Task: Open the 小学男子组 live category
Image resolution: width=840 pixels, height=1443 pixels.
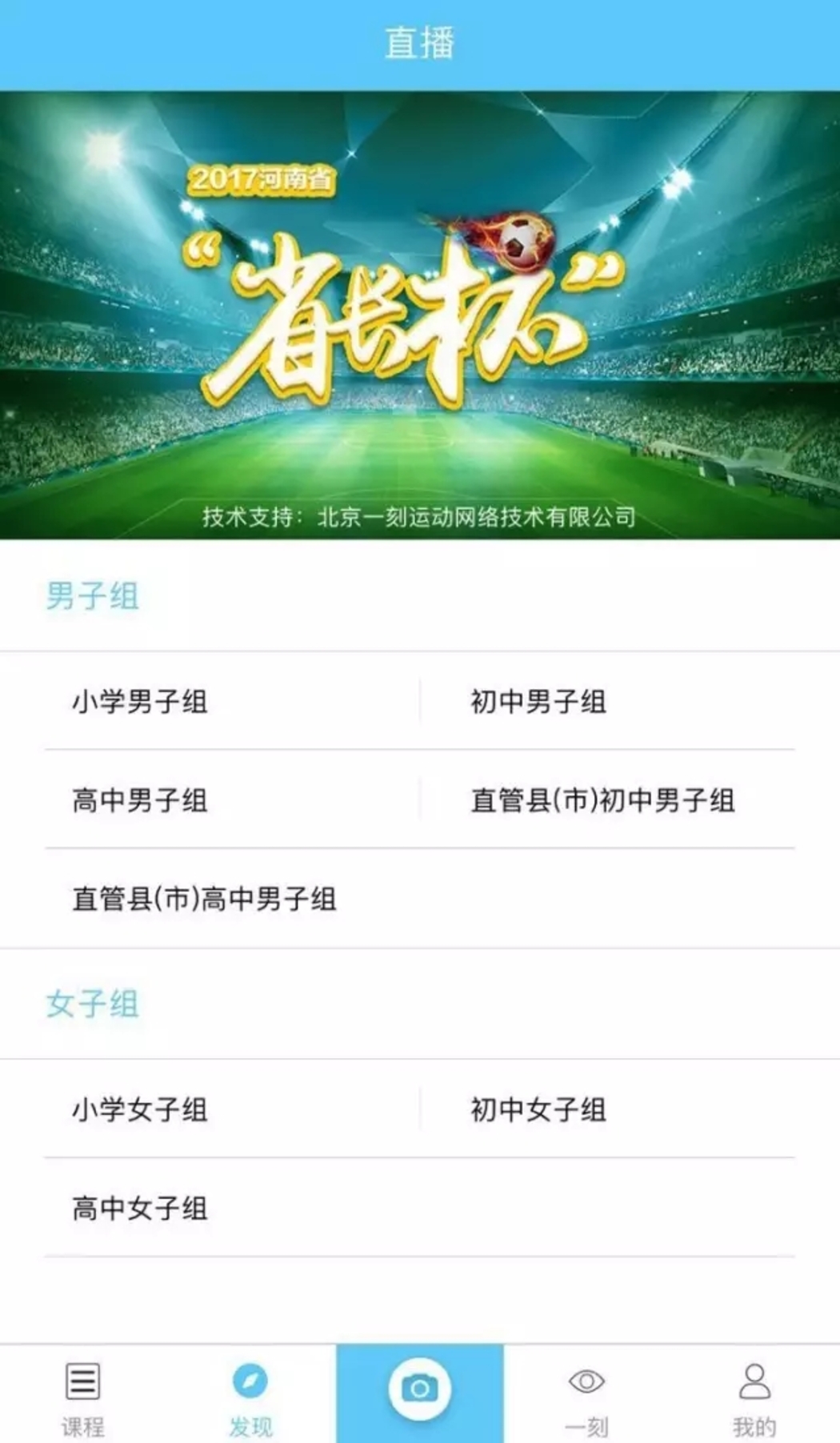Action: (x=140, y=702)
